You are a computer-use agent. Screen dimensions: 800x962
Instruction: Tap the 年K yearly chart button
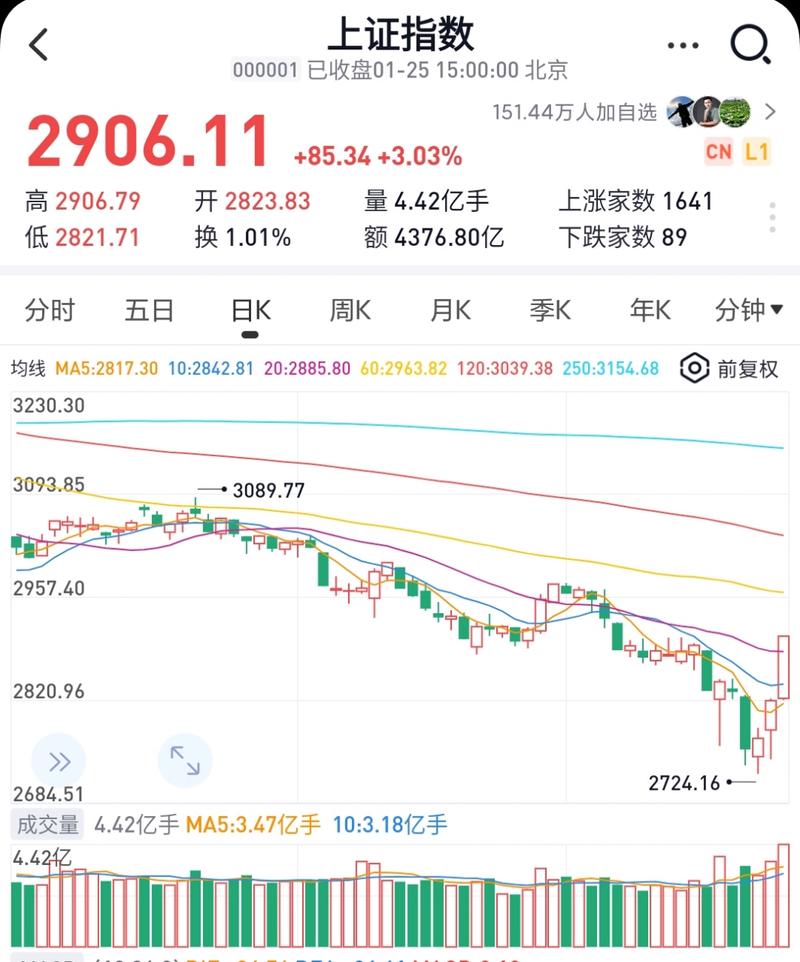point(648,311)
